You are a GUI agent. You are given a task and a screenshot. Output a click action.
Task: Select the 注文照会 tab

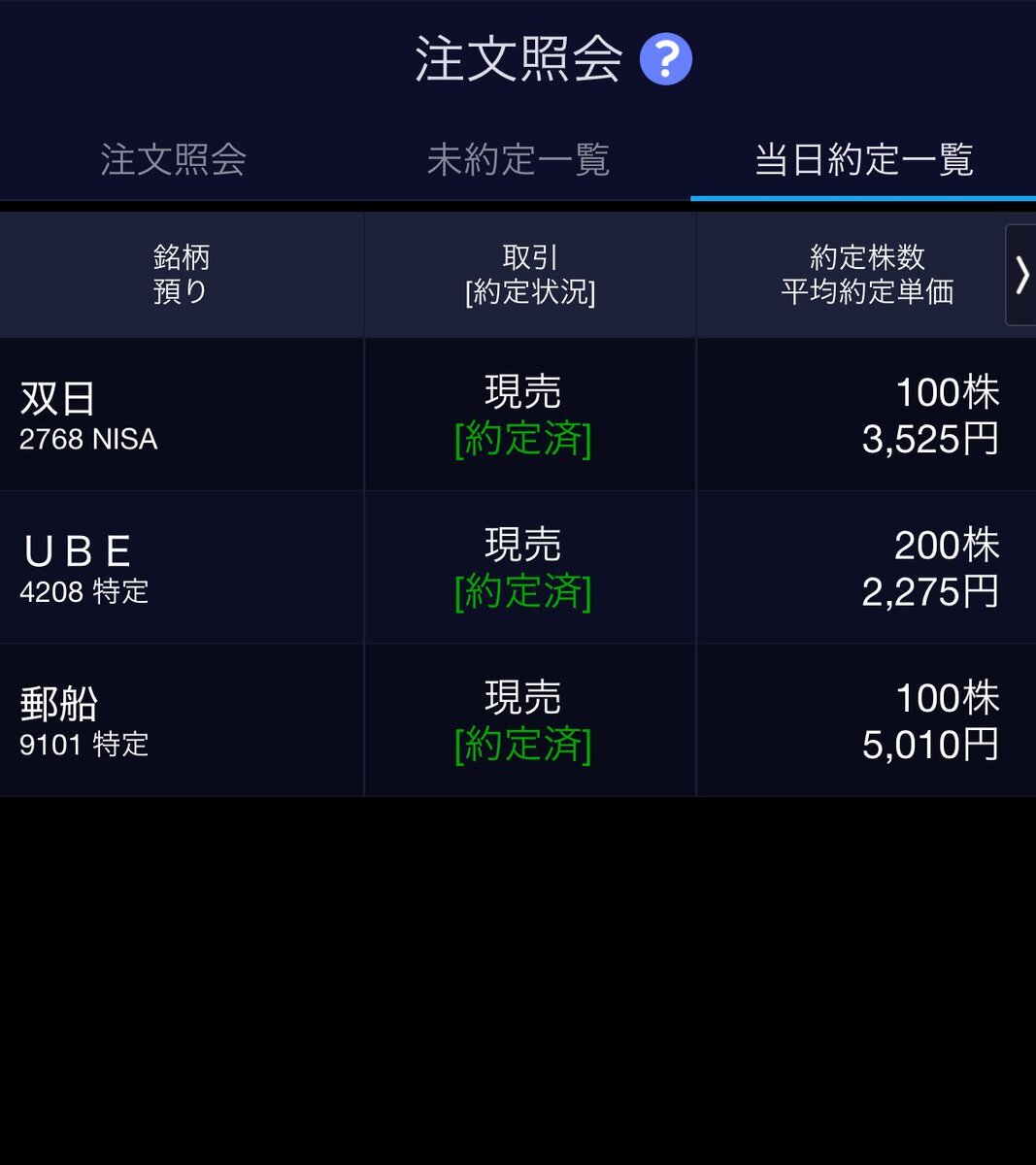pos(173,160)
